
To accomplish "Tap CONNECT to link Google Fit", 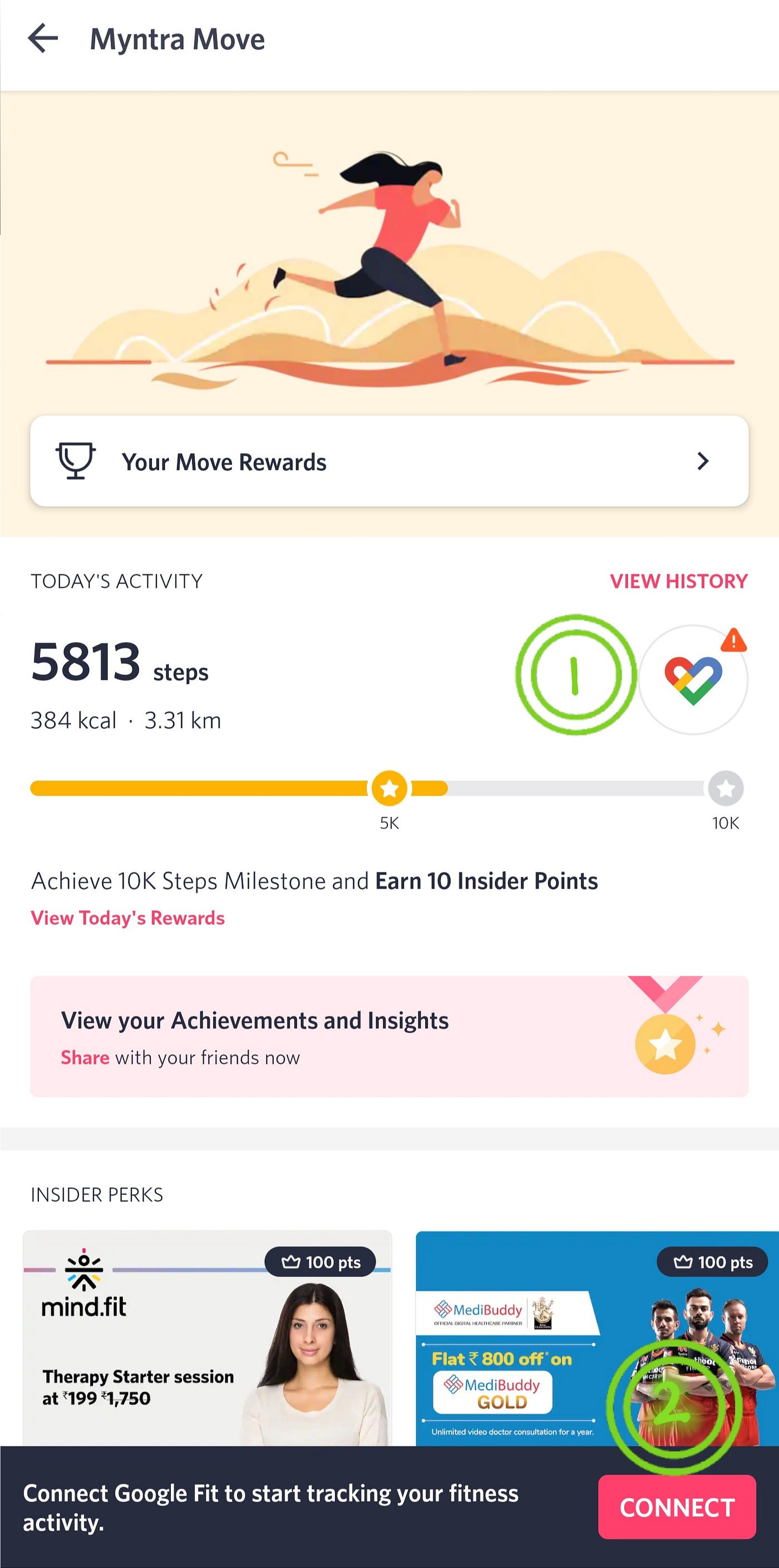I will 677,1507.
